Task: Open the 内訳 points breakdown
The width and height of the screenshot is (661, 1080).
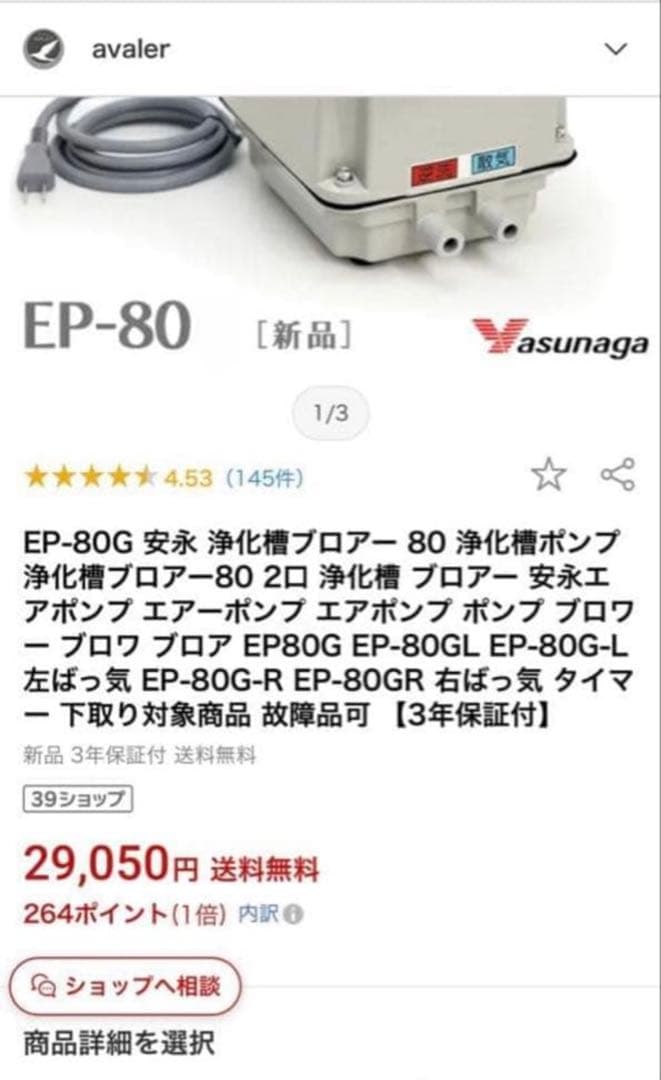Action: (270, 914)
